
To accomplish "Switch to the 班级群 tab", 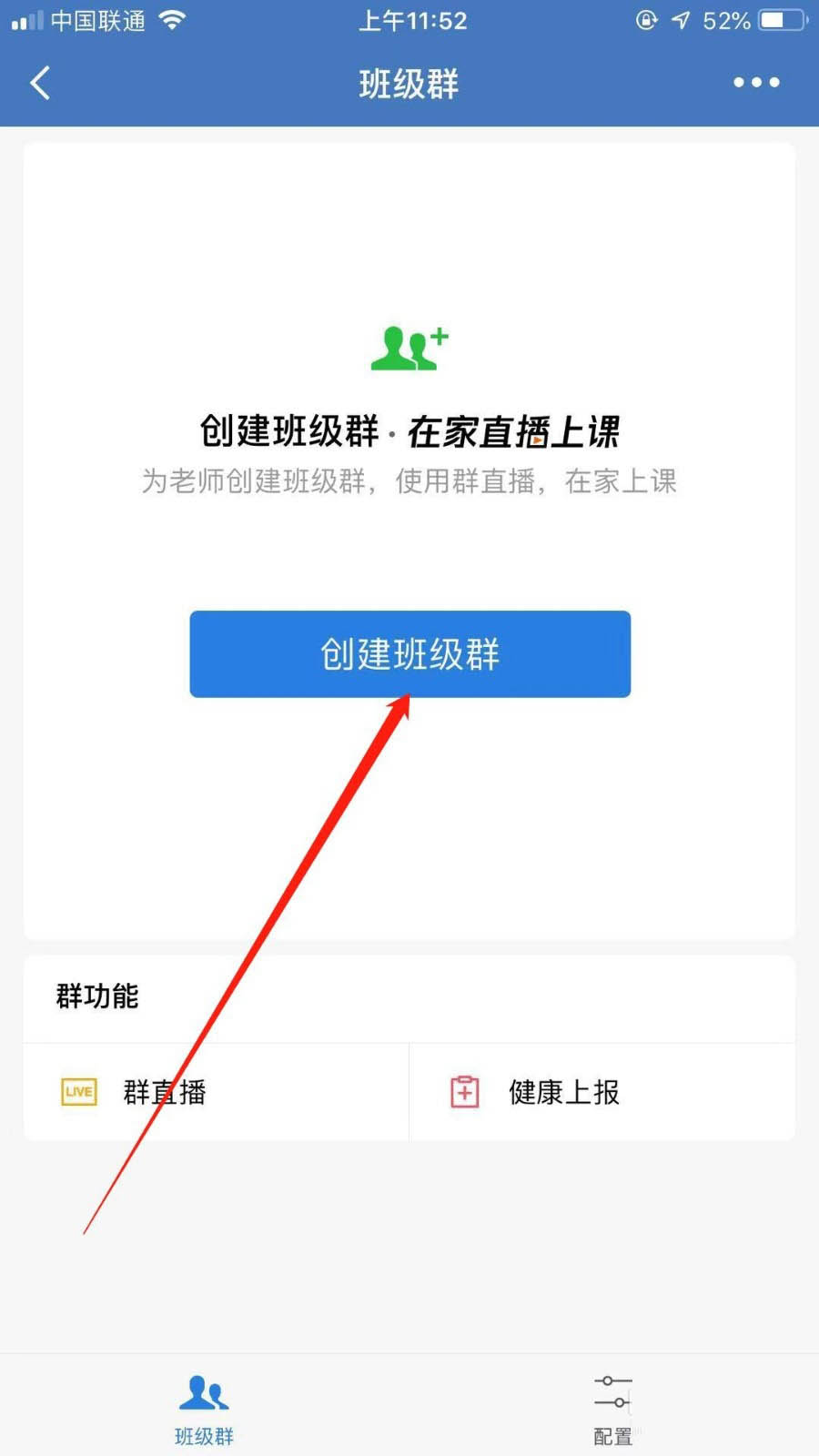I will pos(204,1410).
